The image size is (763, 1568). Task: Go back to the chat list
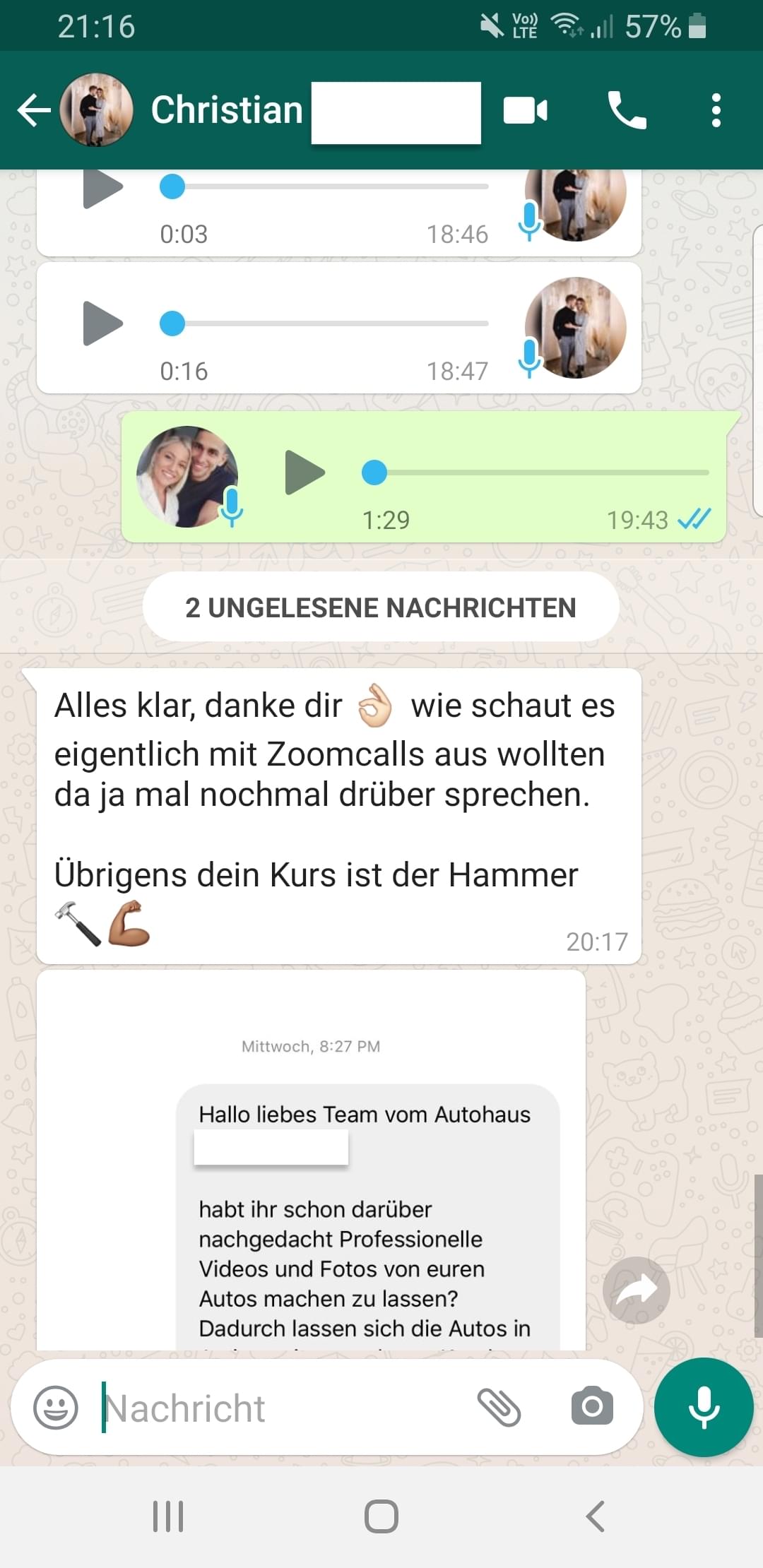point(33,110)
